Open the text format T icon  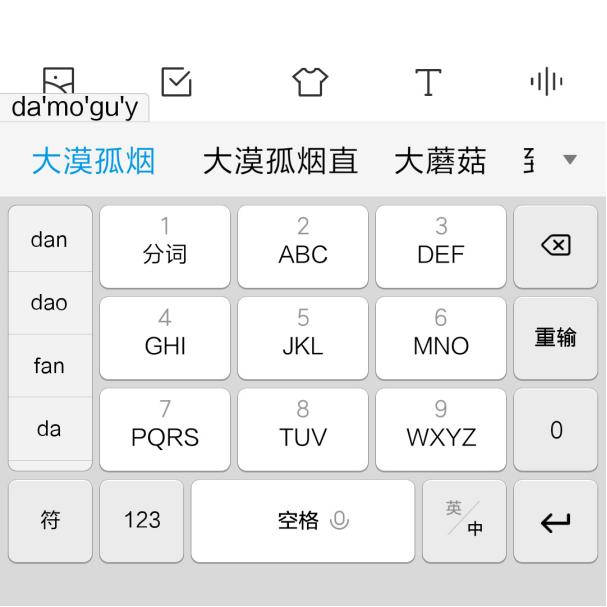[x=428, y=82]
